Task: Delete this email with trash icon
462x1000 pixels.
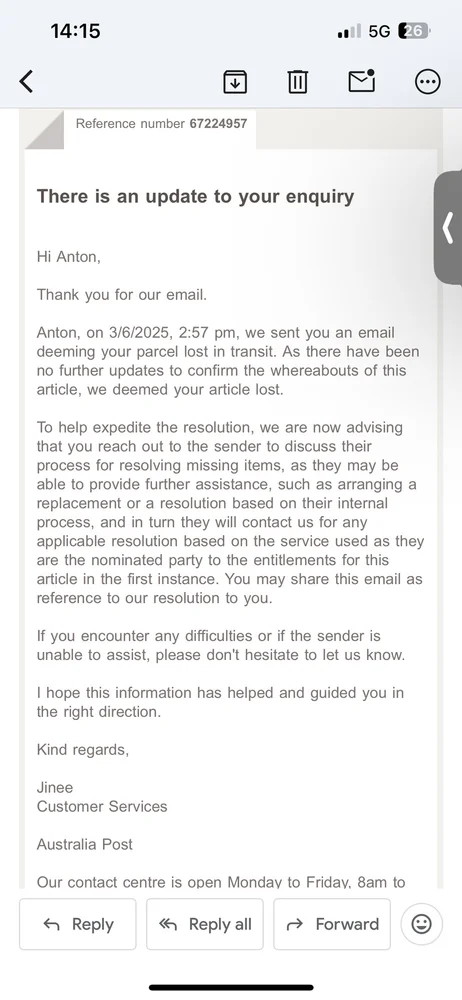Action: pyautogui.click(x=297, y=82)
